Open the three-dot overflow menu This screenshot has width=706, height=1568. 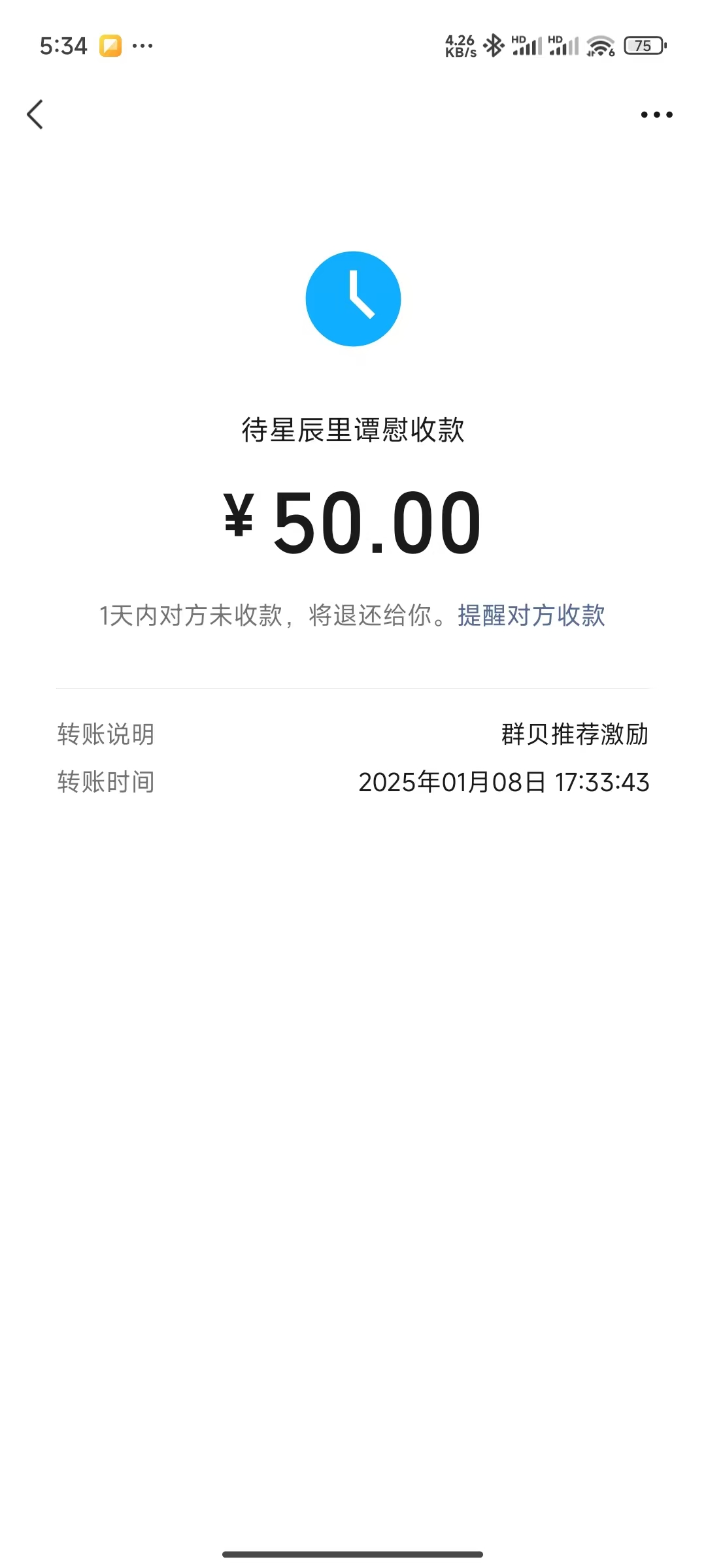[656, 115]
